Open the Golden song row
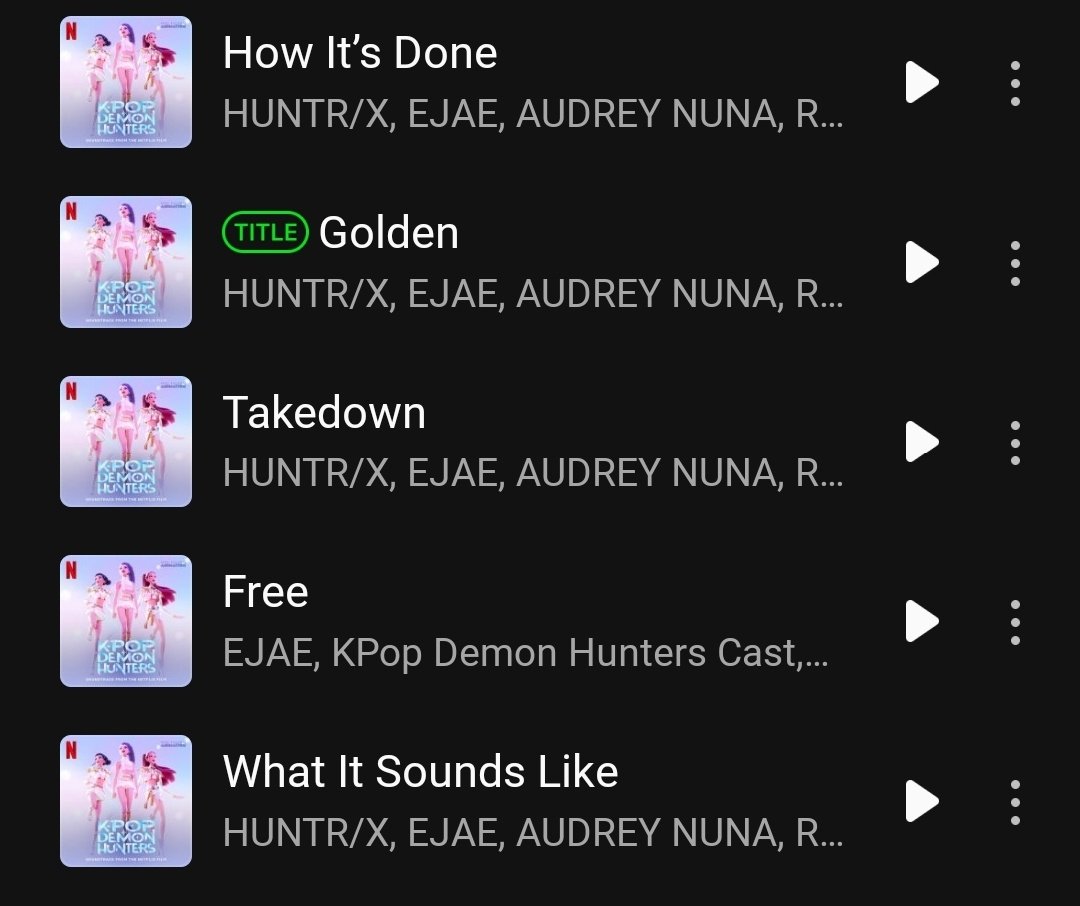 coord(530,262)
